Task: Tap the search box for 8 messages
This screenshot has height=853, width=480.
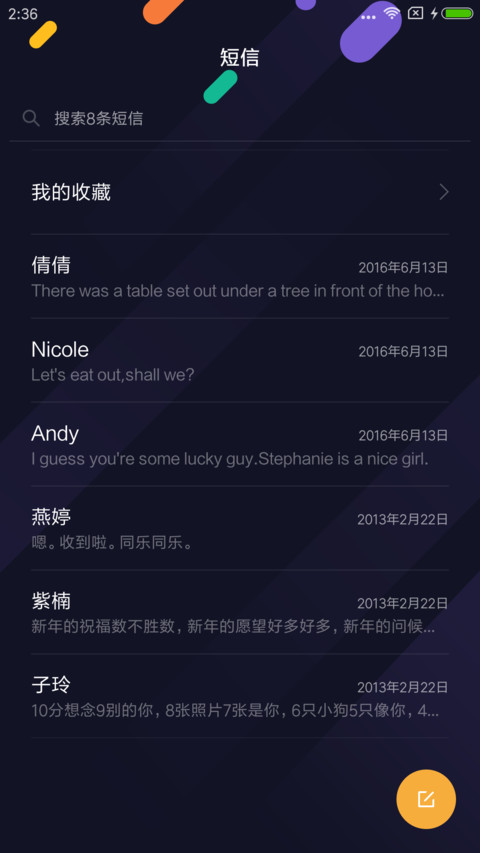Action: pyautogui.click(x=239, y=118)
